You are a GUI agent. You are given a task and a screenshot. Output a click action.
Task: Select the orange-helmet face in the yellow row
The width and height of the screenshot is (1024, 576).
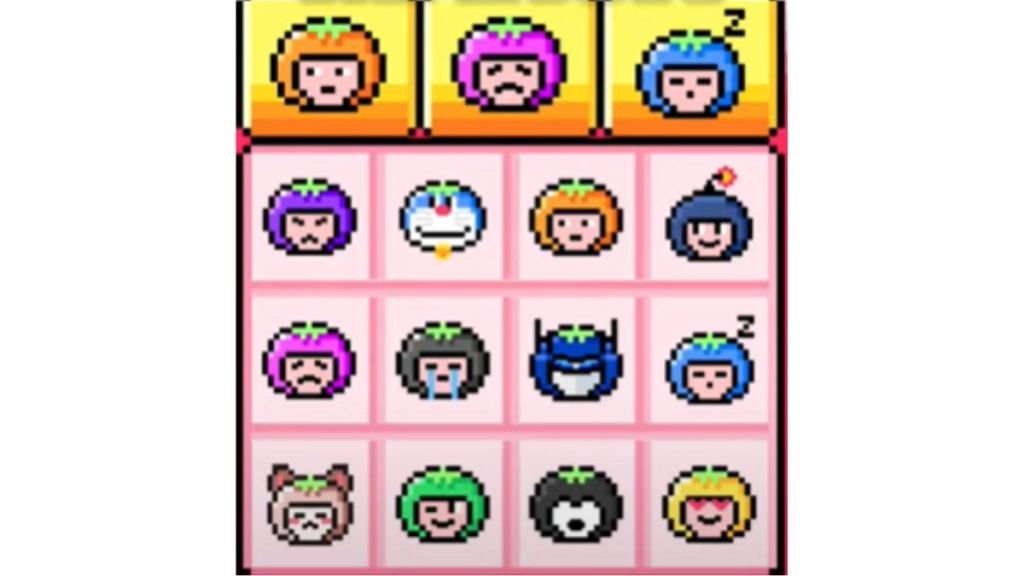(x=328, y=66)
